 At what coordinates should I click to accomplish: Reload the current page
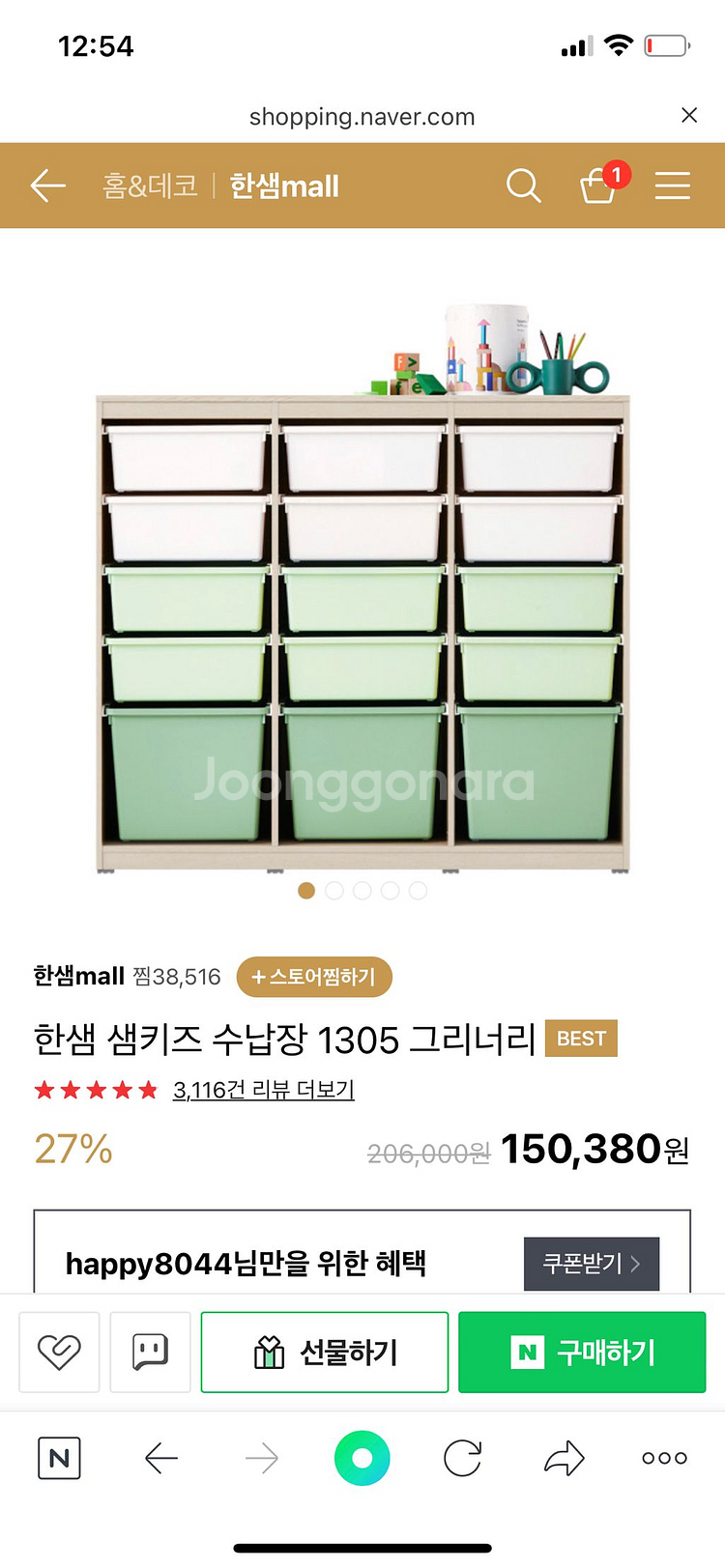(463, 1458)
